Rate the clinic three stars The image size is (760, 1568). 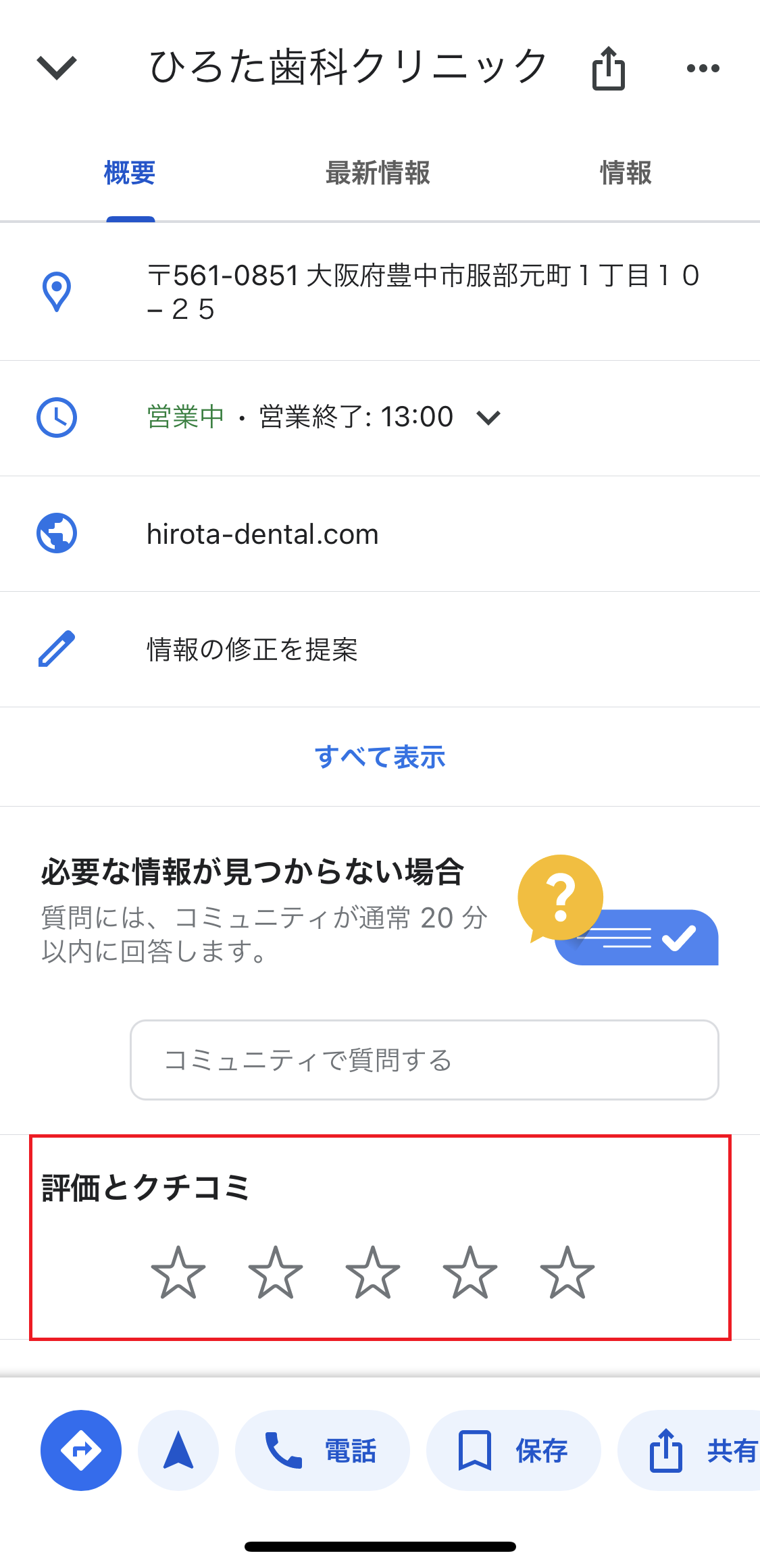(x=373, y=1273)
